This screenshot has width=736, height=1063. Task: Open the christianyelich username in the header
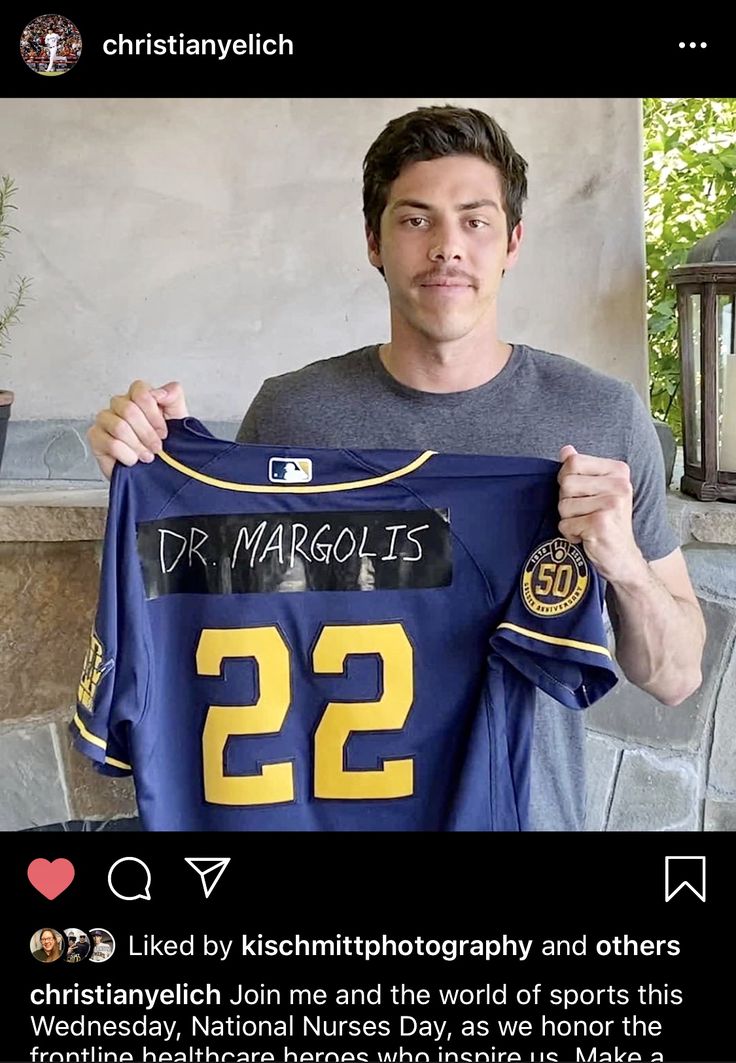(198, 45)
